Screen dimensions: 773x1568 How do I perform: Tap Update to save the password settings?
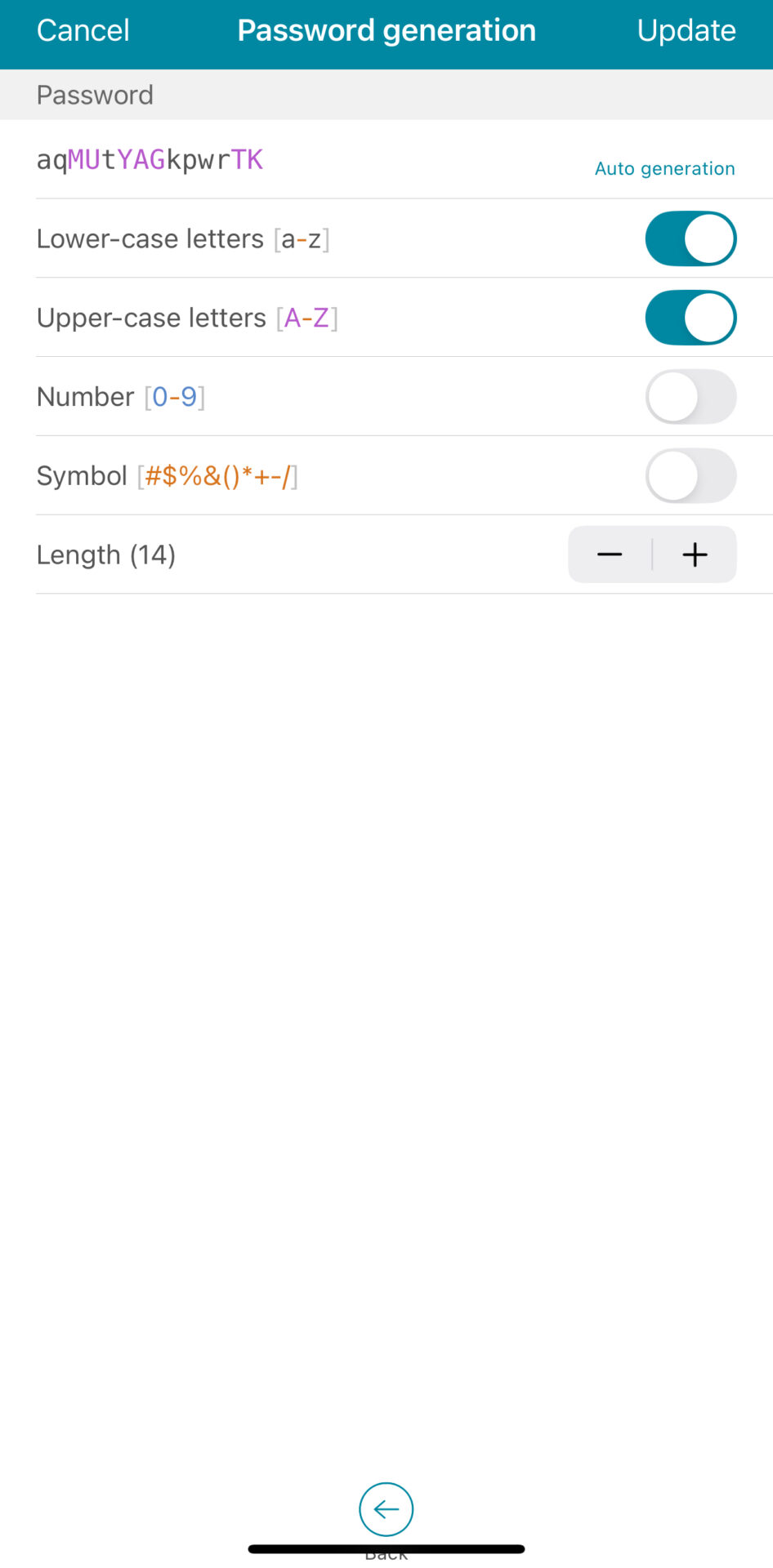(x=686, y=30)
